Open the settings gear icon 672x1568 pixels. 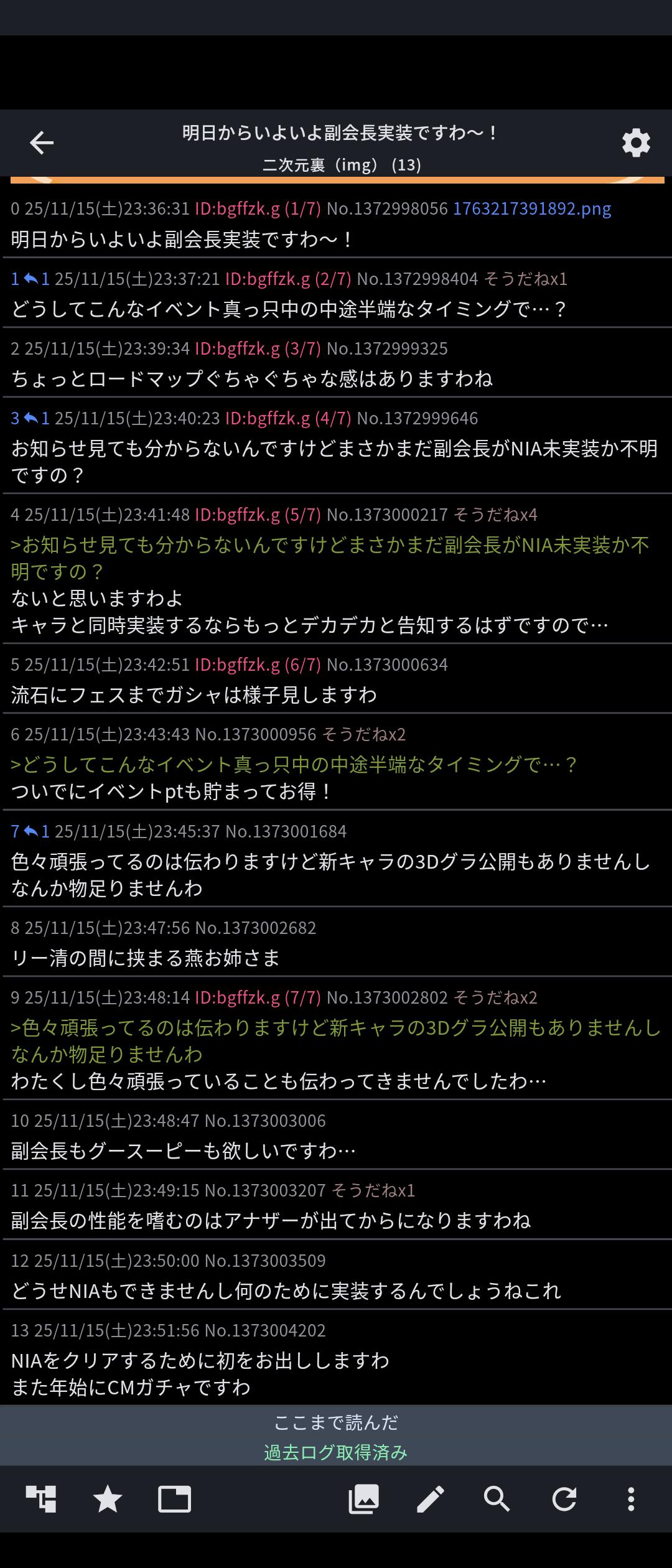[x=636, y=143]
